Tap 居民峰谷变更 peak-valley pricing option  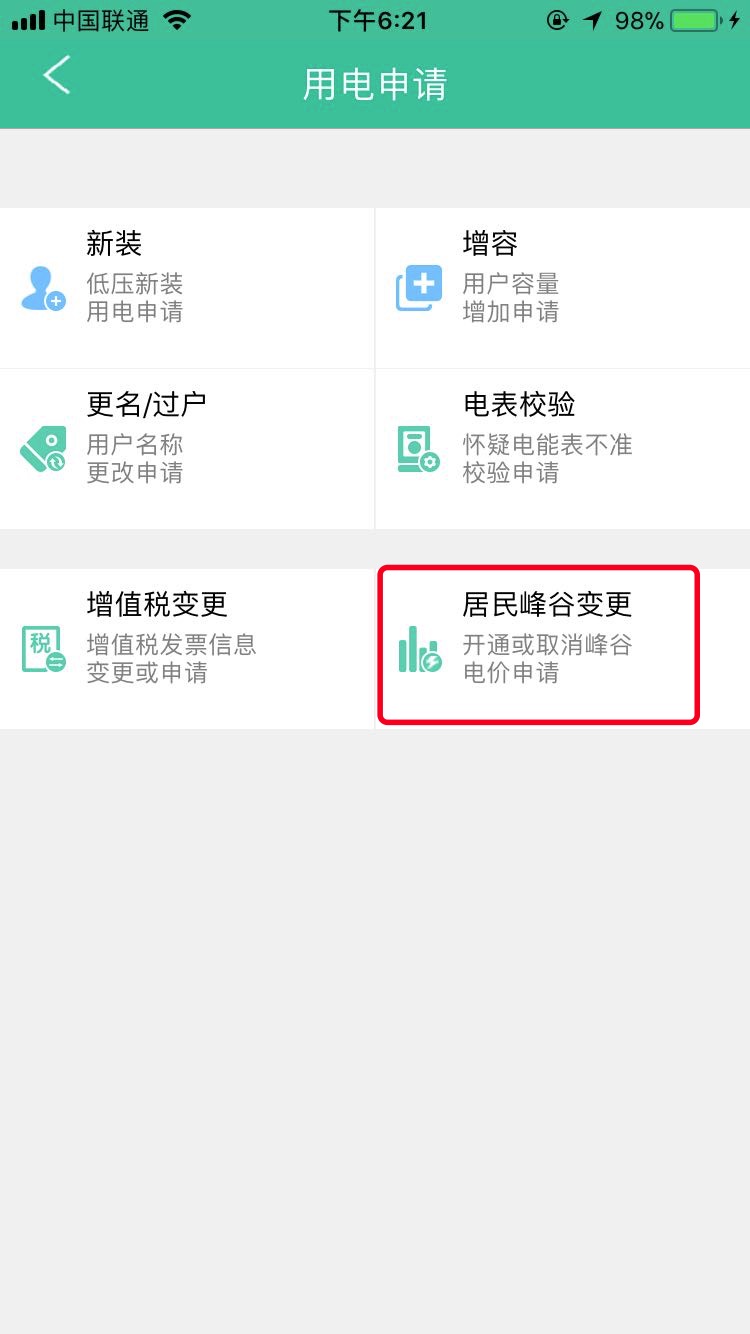(x=539, y=646)
